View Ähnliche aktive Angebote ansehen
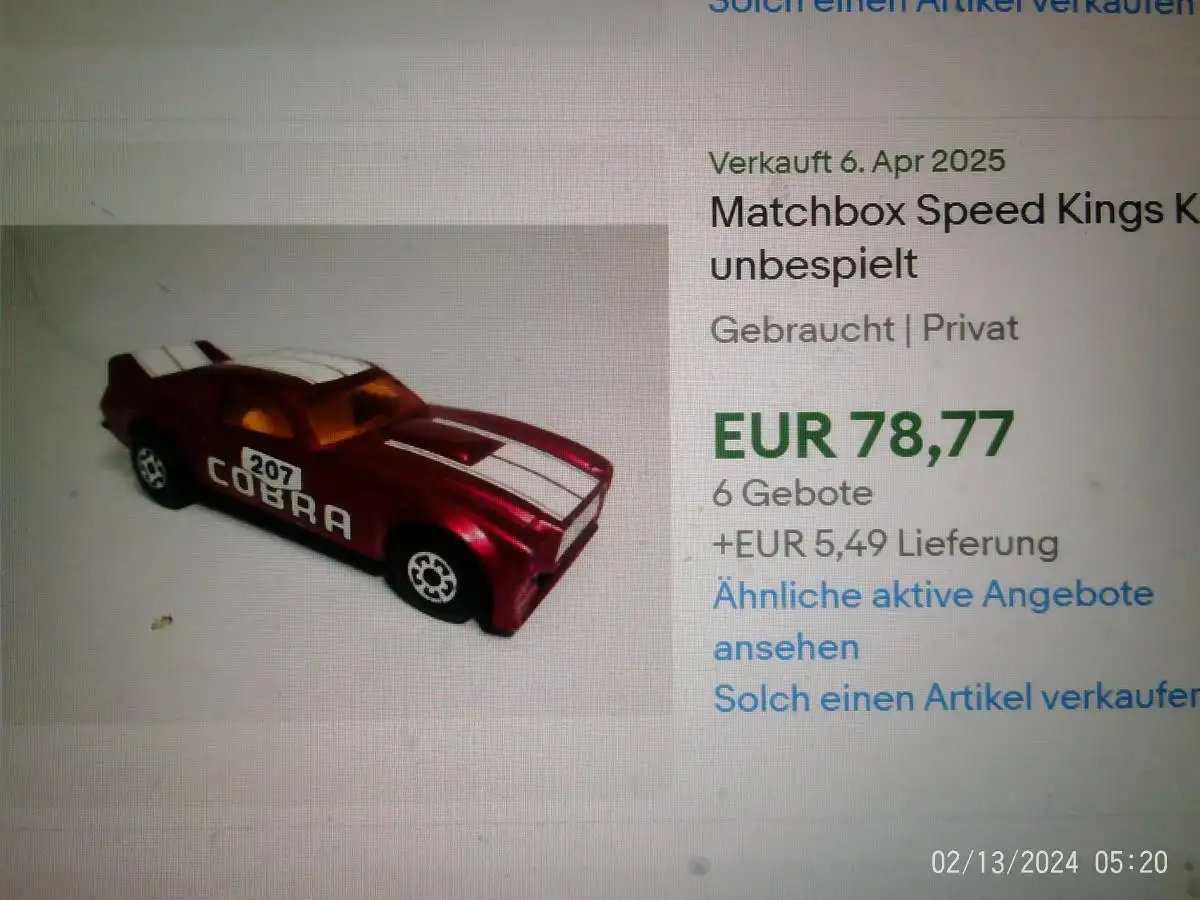Screen dimensions: 1200x900 coord(932,596)
